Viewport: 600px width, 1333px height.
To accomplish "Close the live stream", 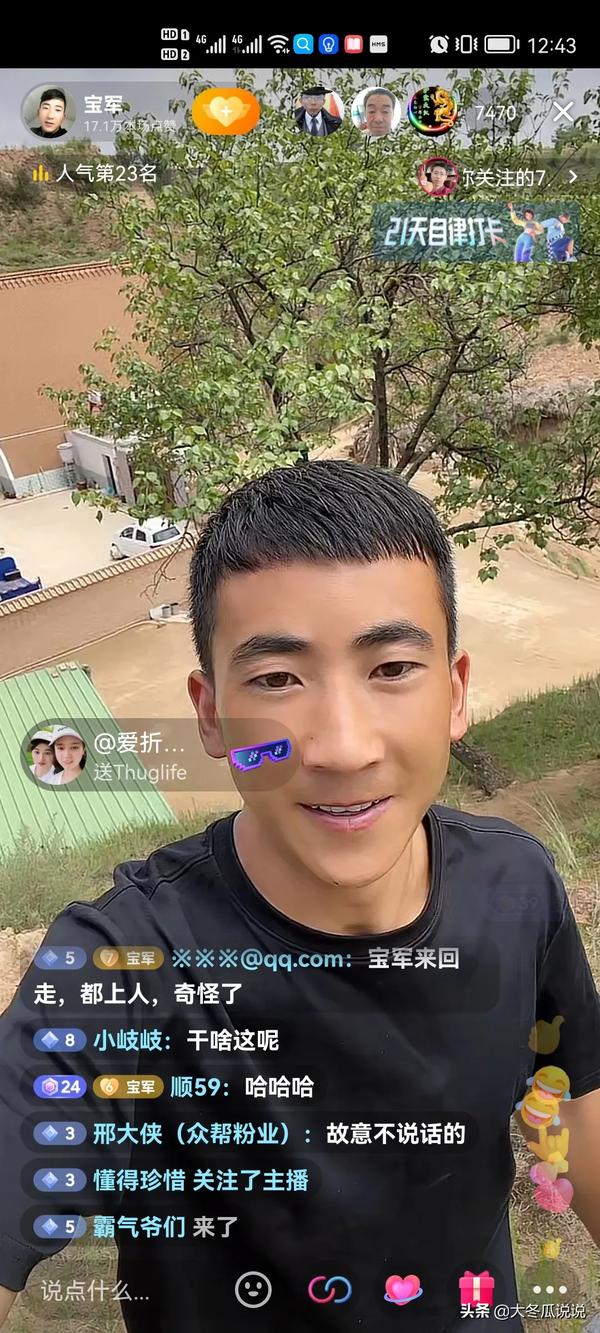I will (x=563, y=111).
